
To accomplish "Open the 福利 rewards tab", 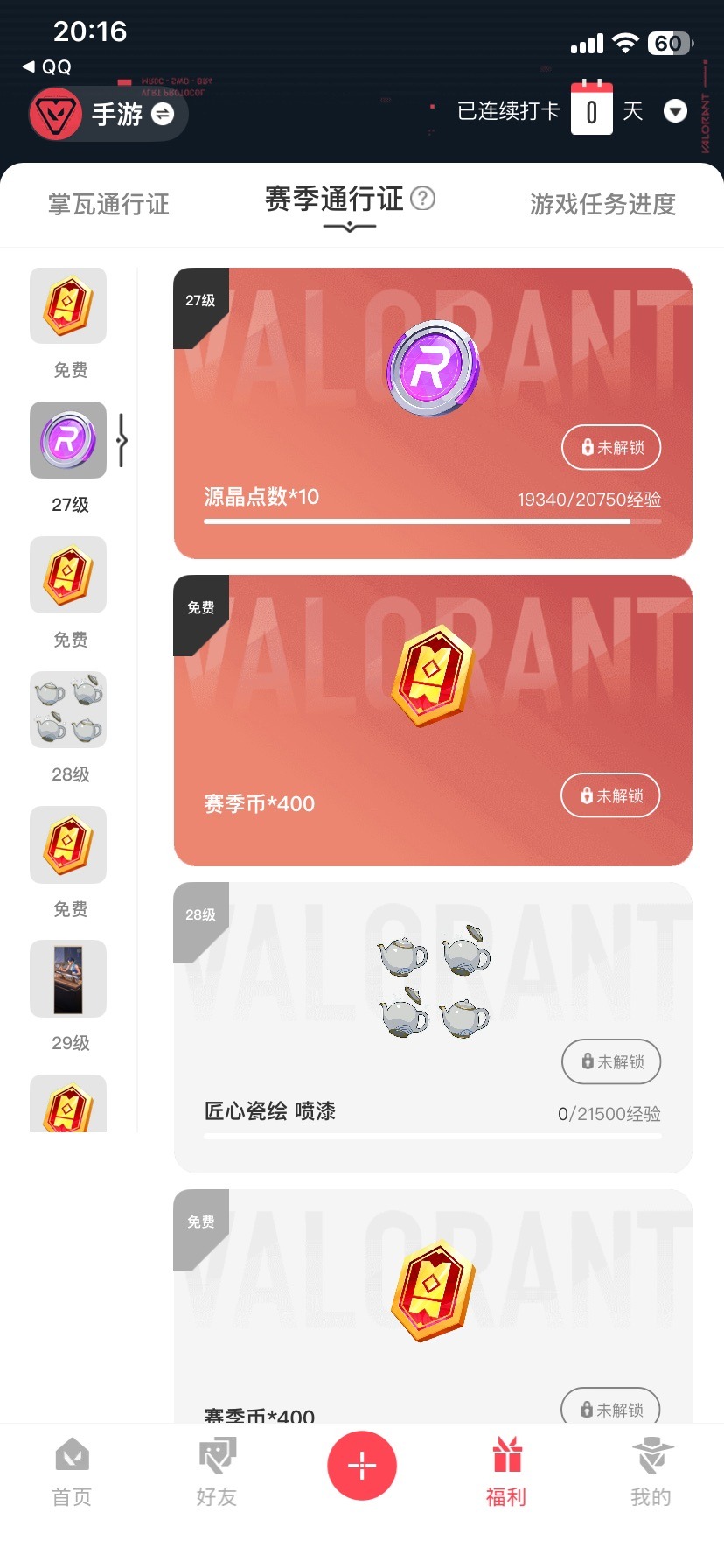I will (x=506, y=1470).
